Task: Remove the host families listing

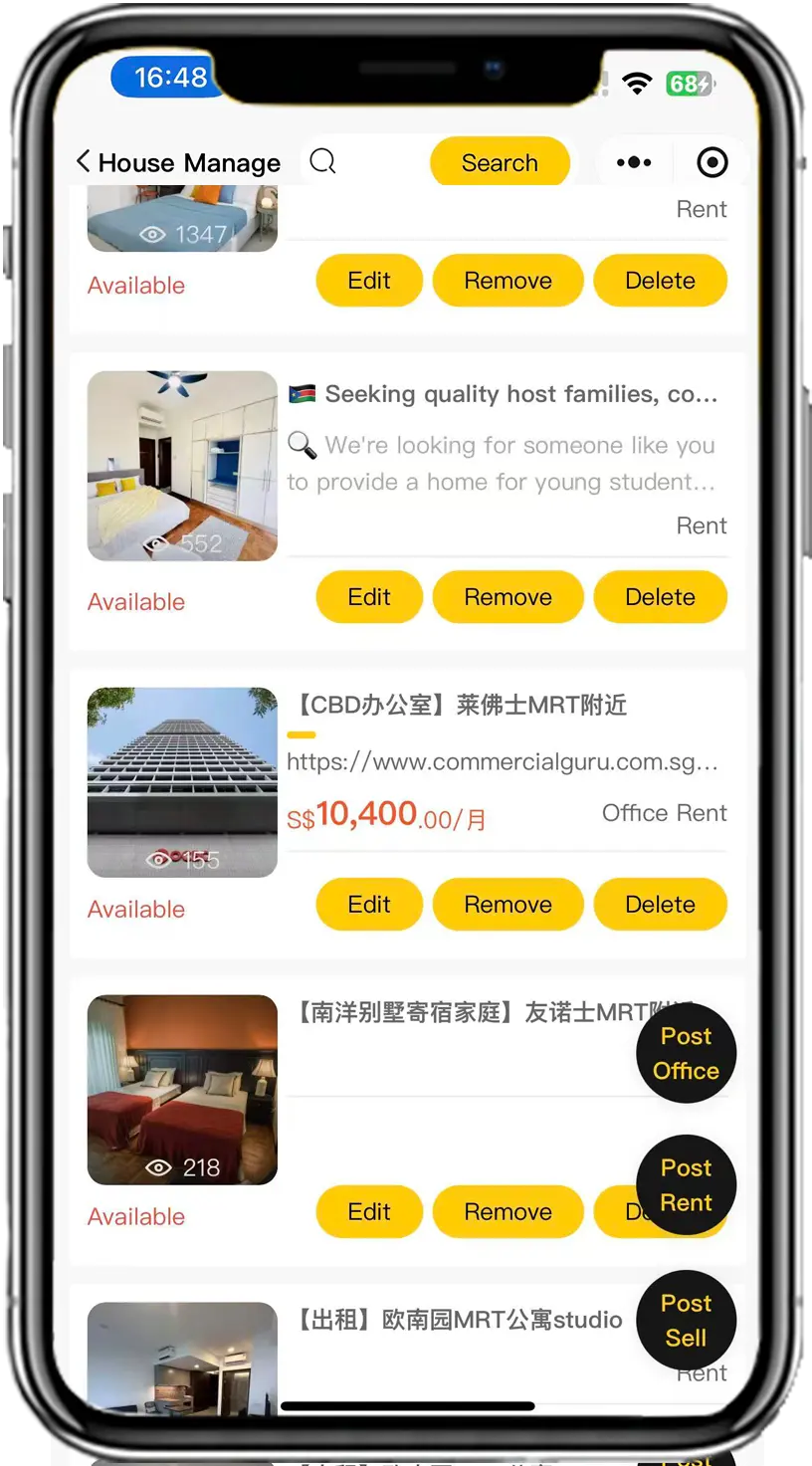Action: point(508,596)
